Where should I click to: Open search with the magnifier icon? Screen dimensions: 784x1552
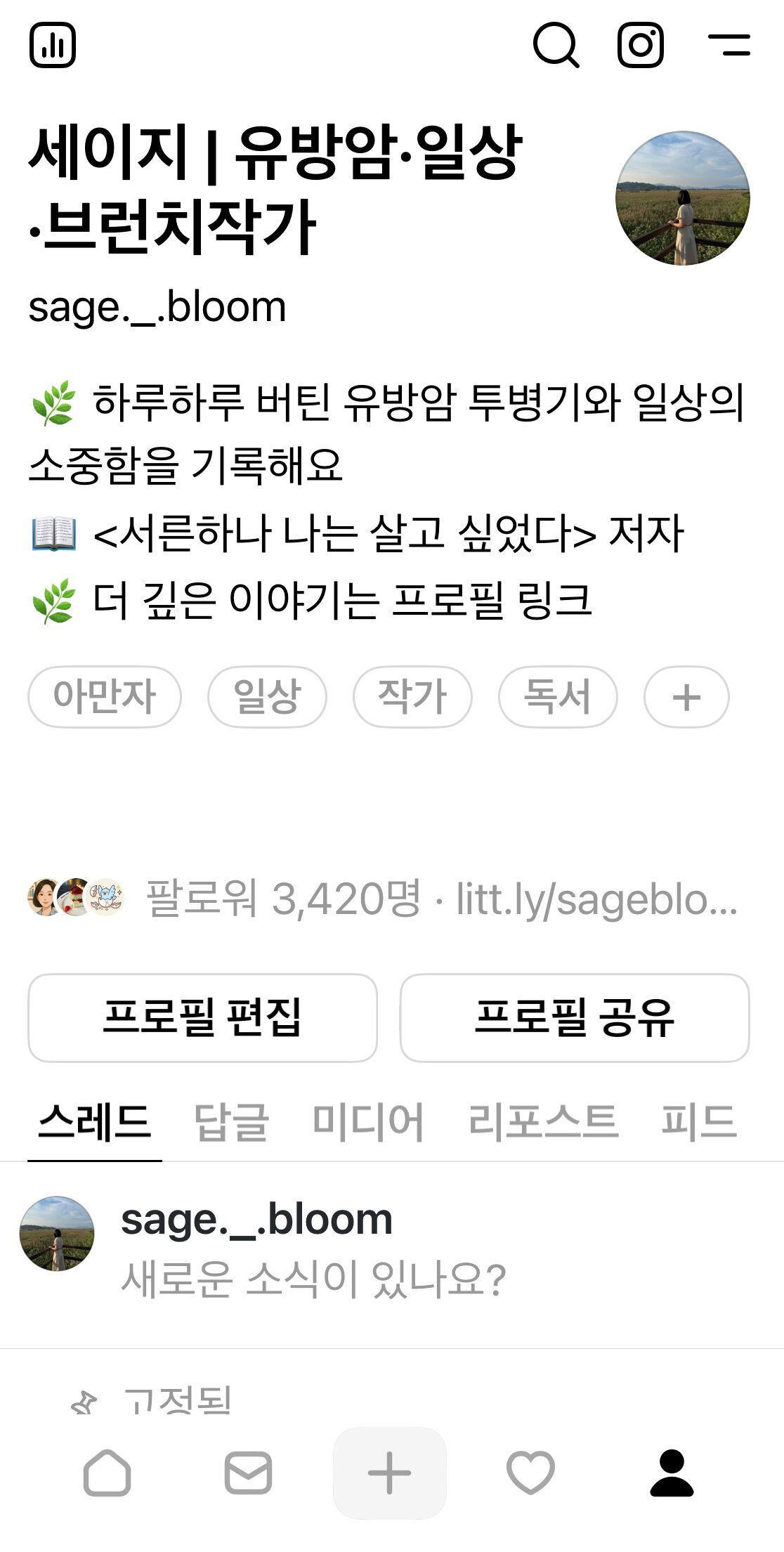[x=556, y=45]
